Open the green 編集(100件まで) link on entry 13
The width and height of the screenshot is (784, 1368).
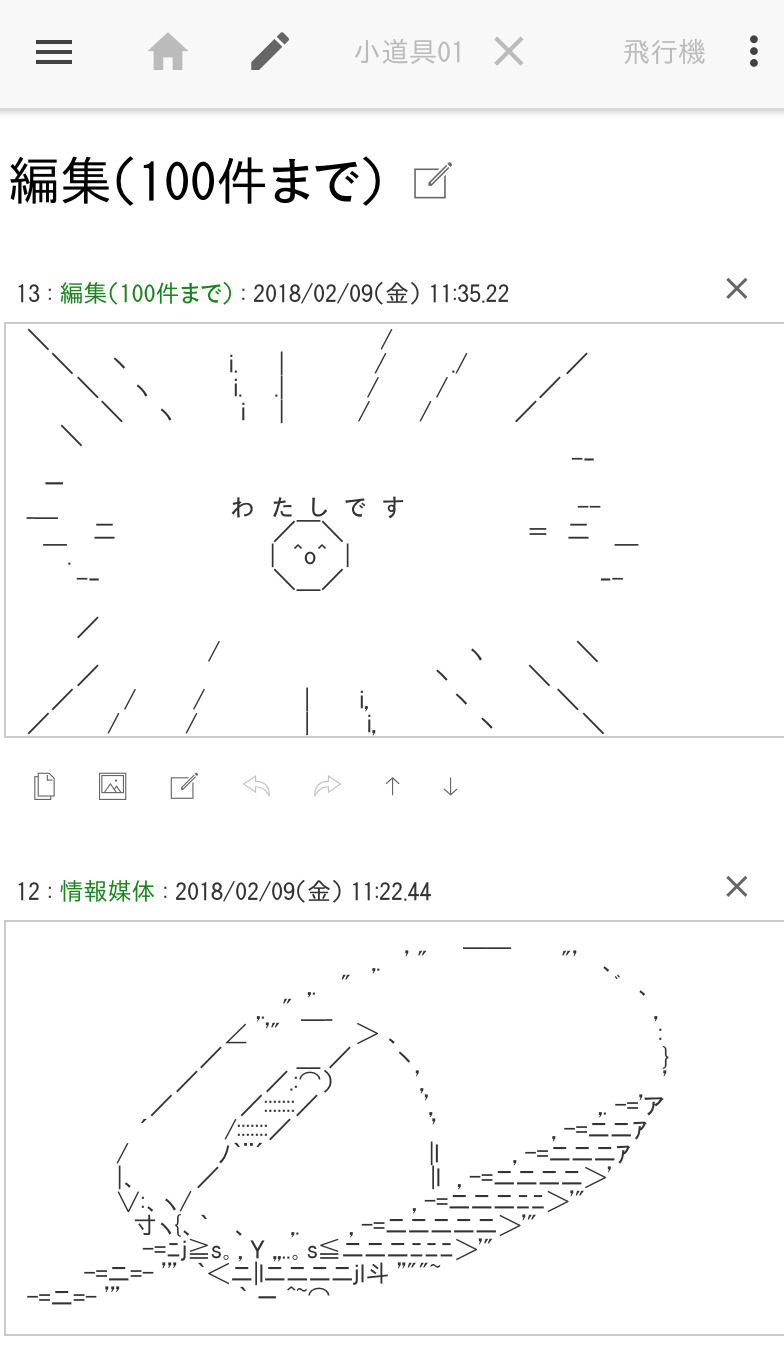tap(146, 293)
